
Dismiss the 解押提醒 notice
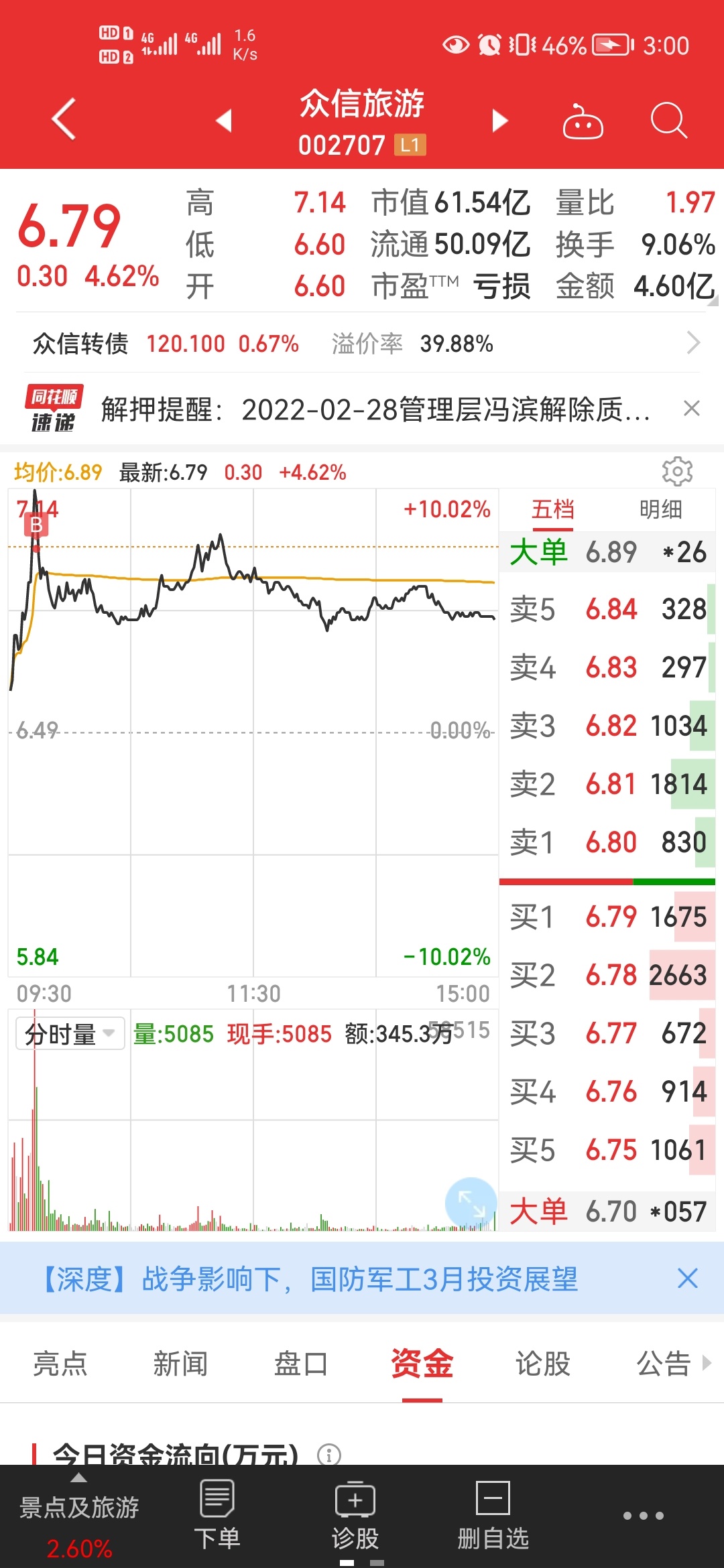(x=691, y=408)
